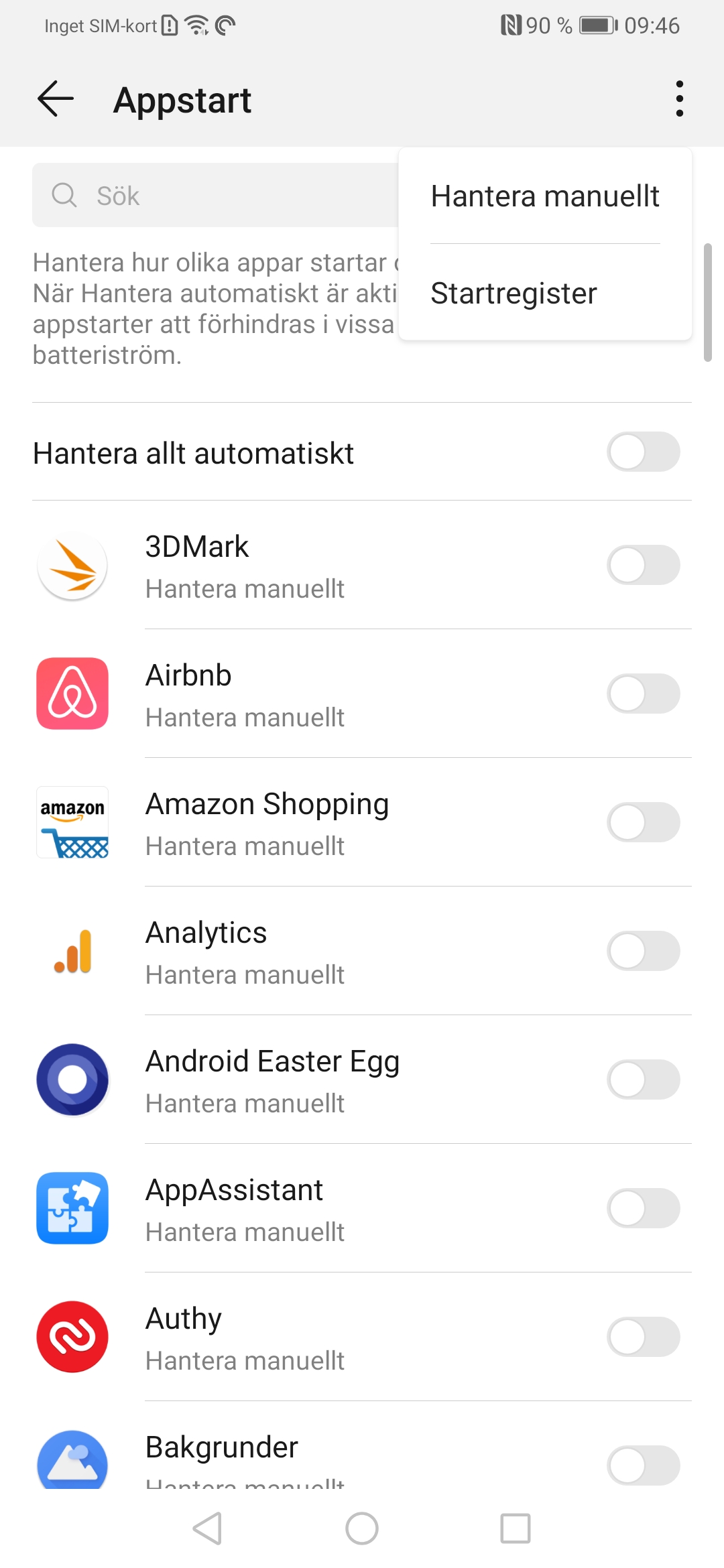This screenshot has width=724, height=1568.
Task: Turn on the Airbnb switch
Action: [643, 694]
